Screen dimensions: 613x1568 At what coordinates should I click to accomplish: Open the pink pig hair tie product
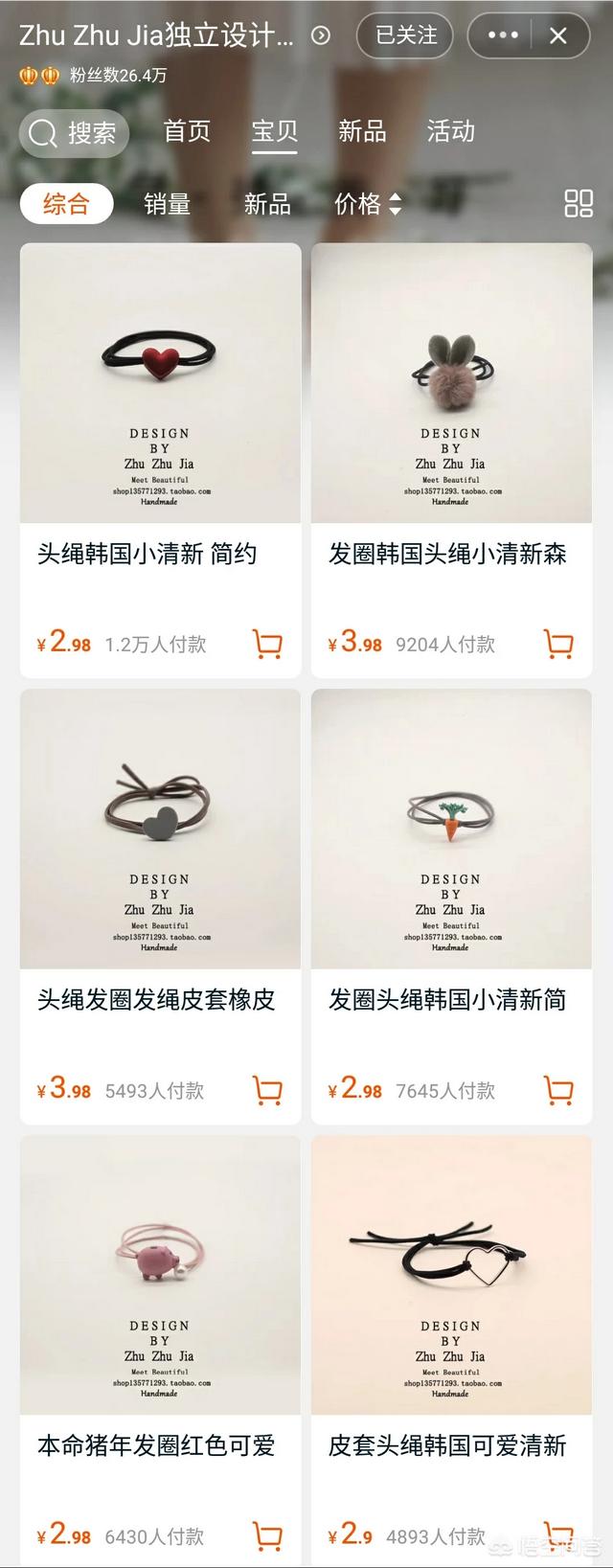(160, 1275)
